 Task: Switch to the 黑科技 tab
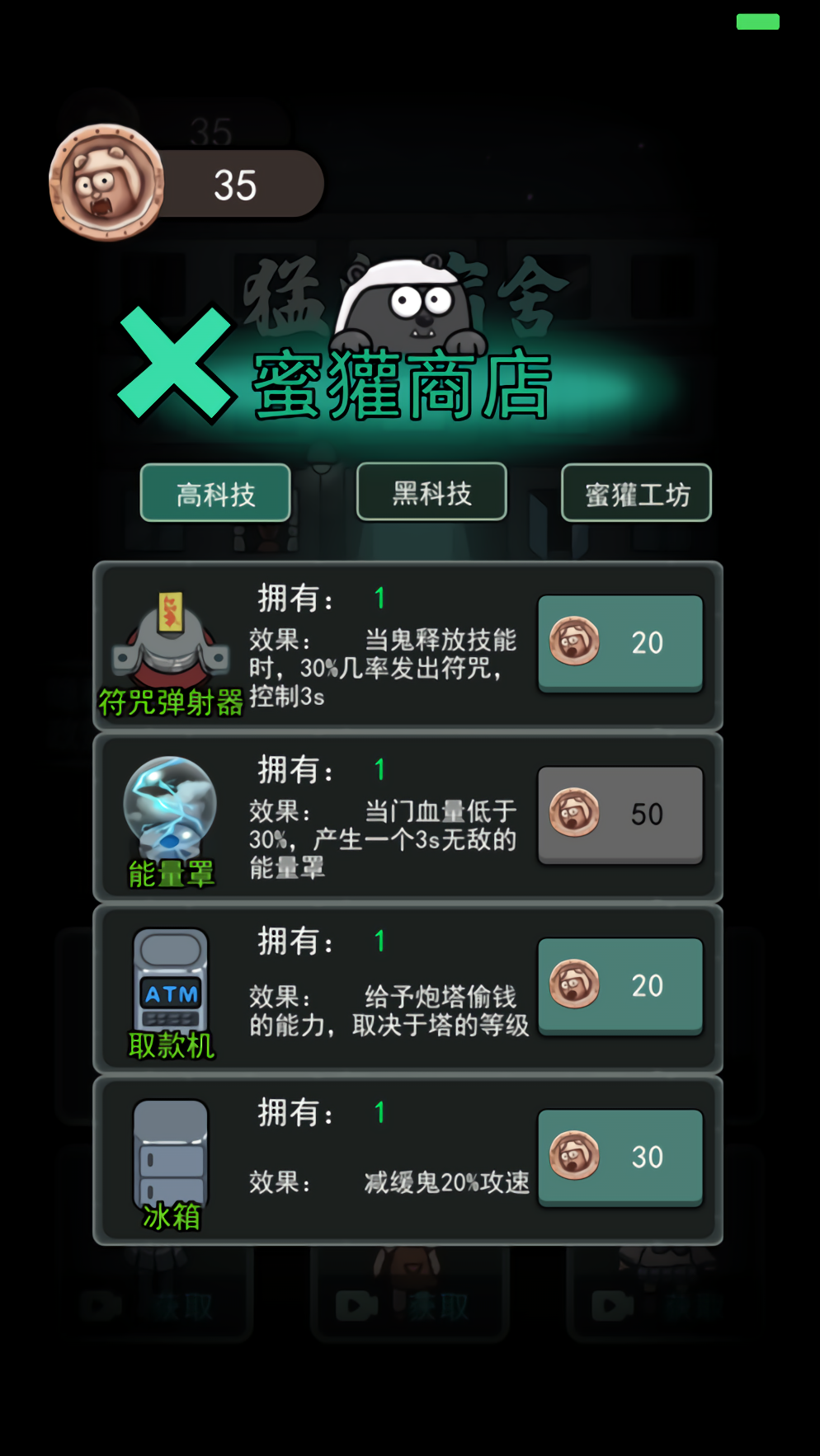(431, 492)
